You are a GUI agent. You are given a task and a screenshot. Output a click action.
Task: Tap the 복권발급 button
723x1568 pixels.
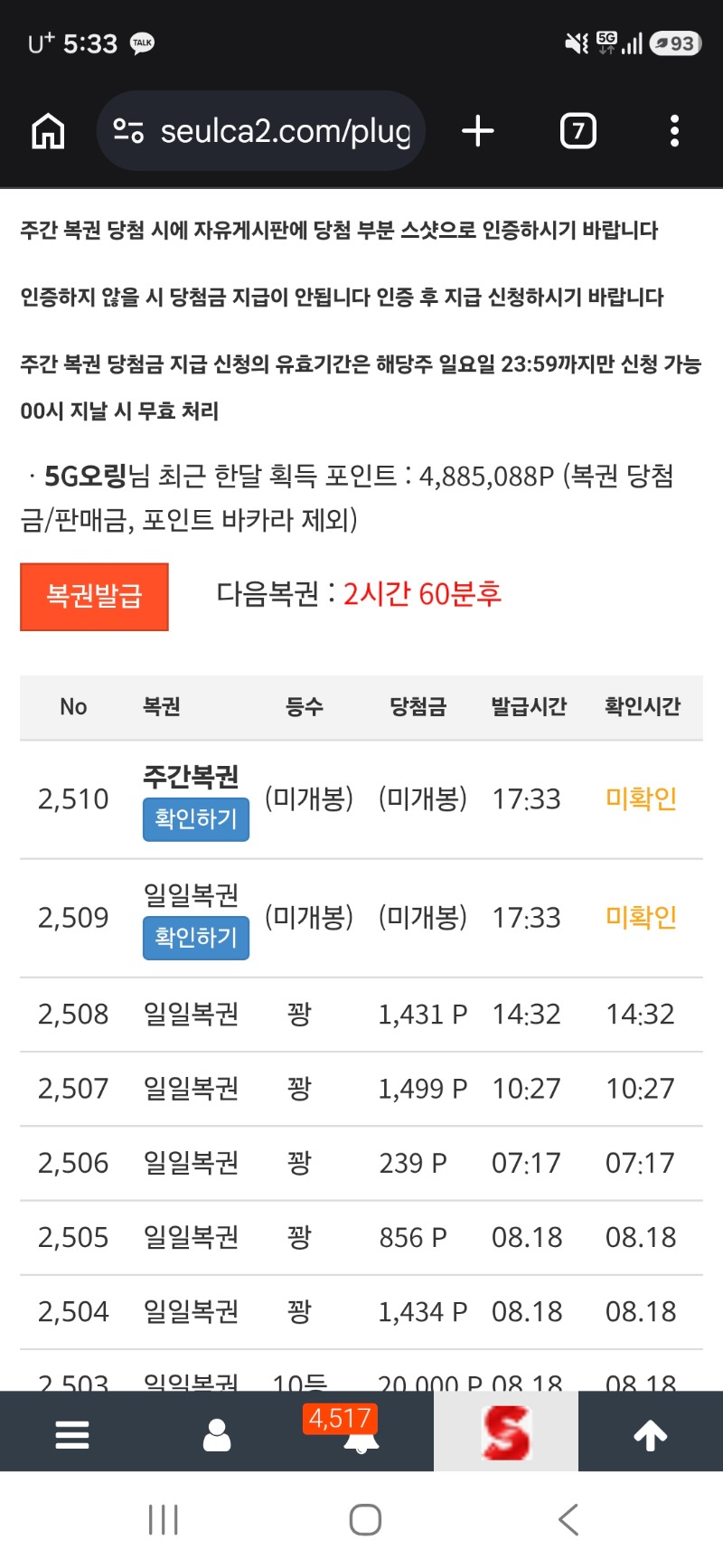tap(94, 596)
